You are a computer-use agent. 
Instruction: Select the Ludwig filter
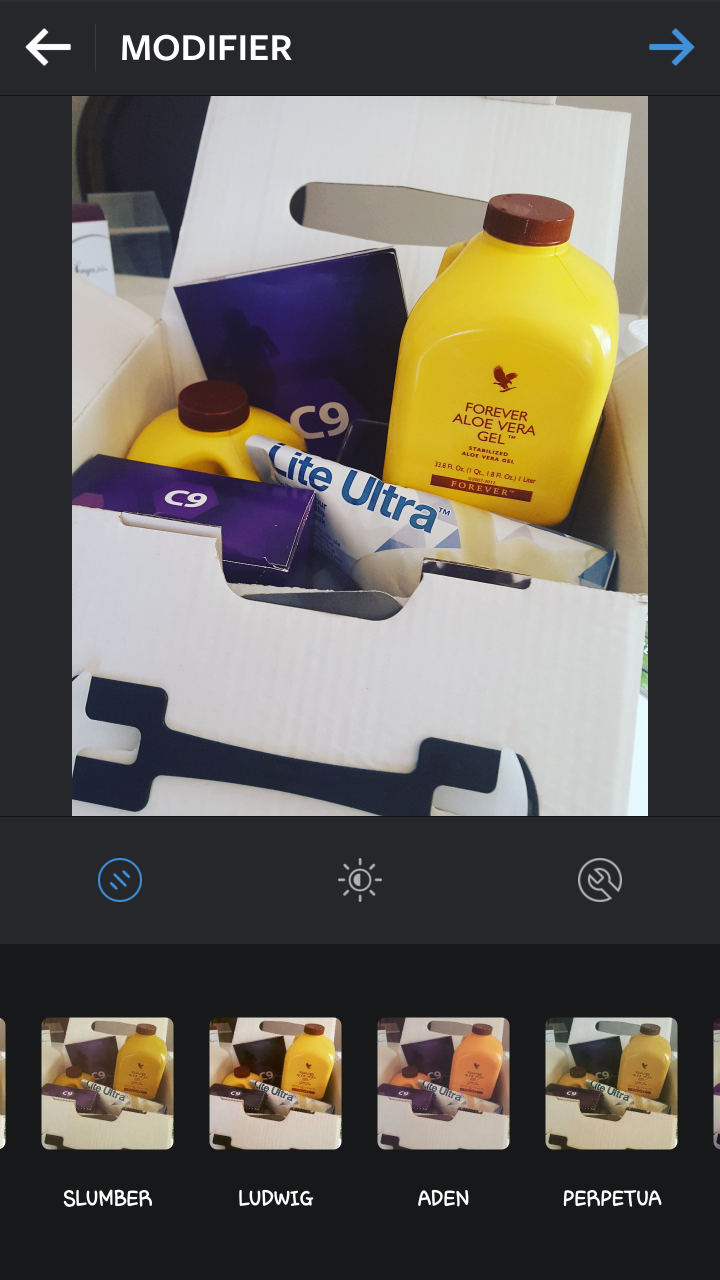coord(275,1083)
